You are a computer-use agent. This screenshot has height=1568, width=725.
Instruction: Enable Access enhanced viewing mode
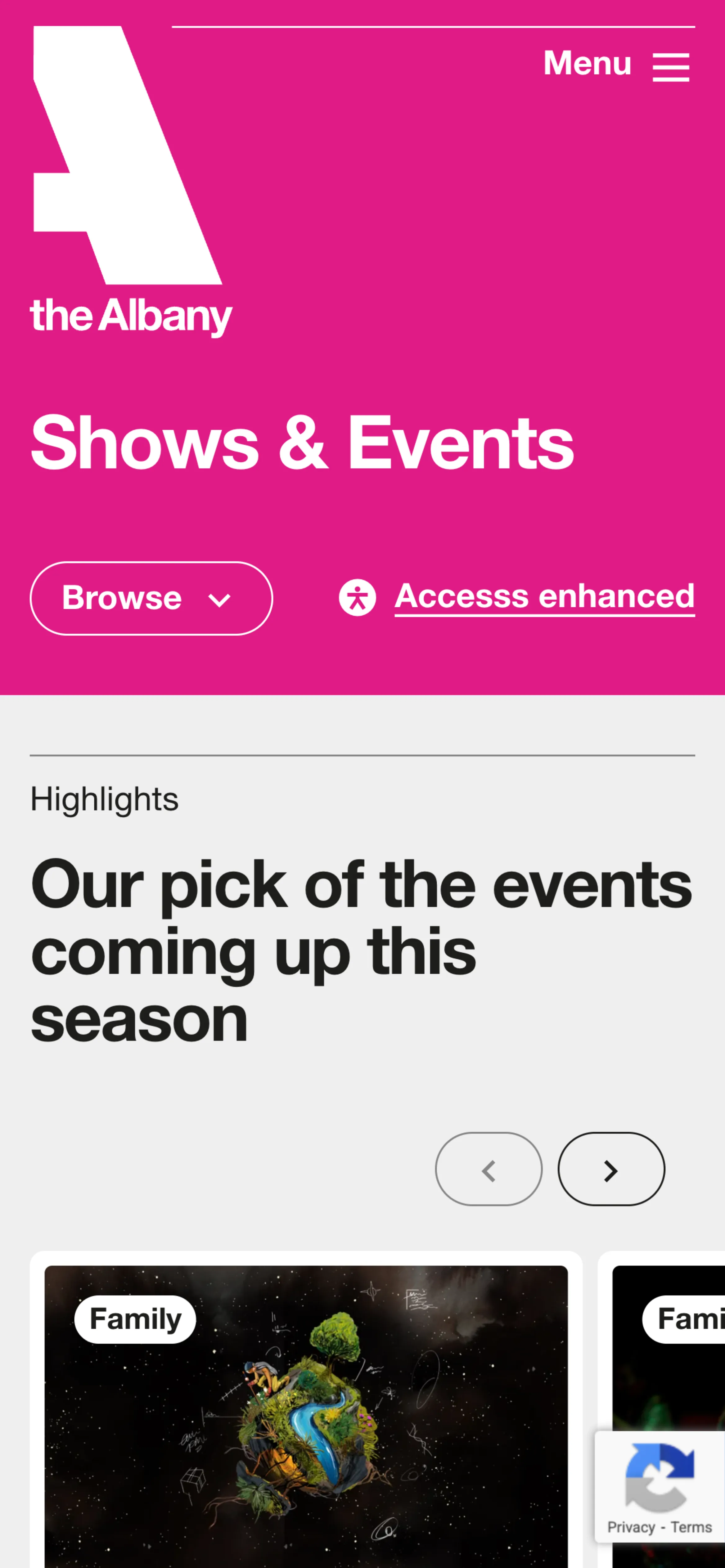click(544, 596)
